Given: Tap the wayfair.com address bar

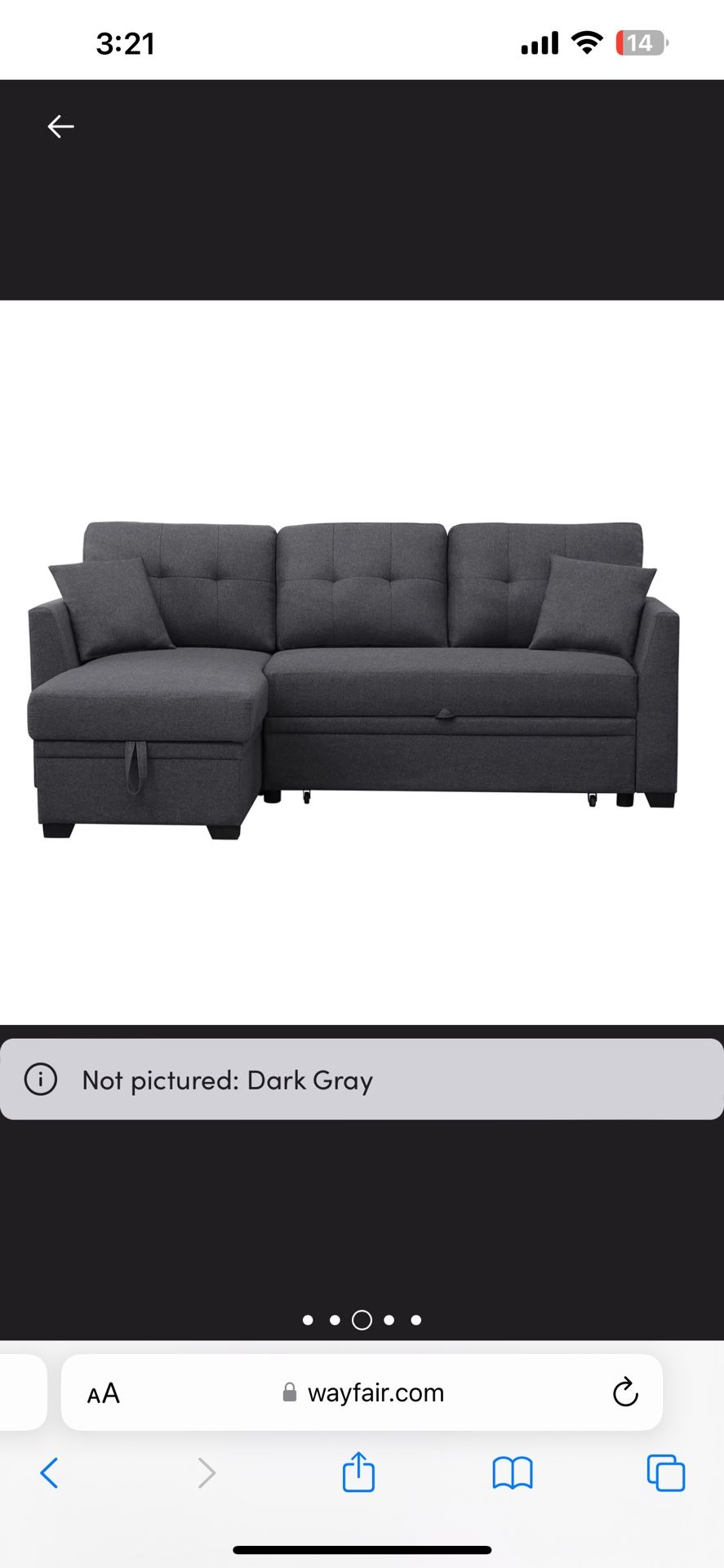Looking at the screenshot, I should click(x=375, y=1393).
